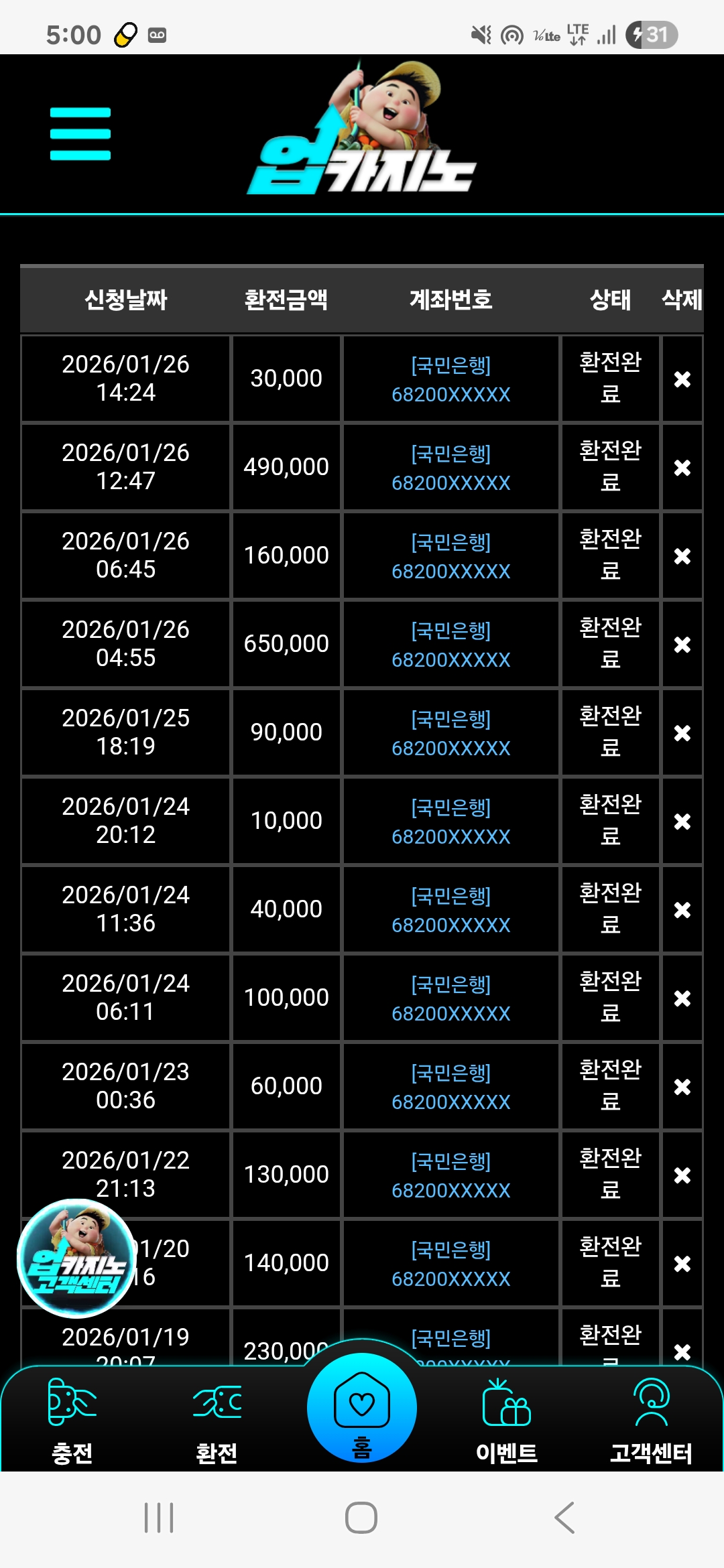Delete the 490,000 withdrawal record

pyautogui.click(x=682, y=468)
